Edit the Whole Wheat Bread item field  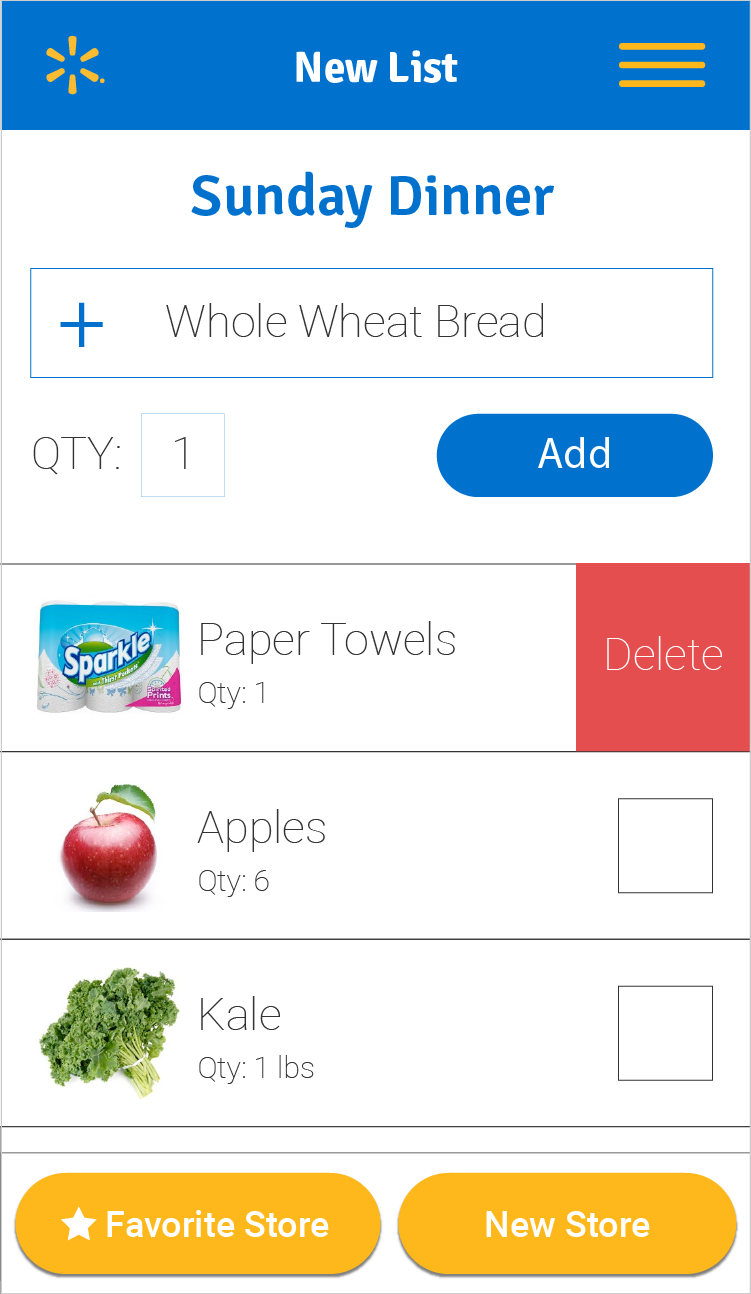[x=371, y=323]
